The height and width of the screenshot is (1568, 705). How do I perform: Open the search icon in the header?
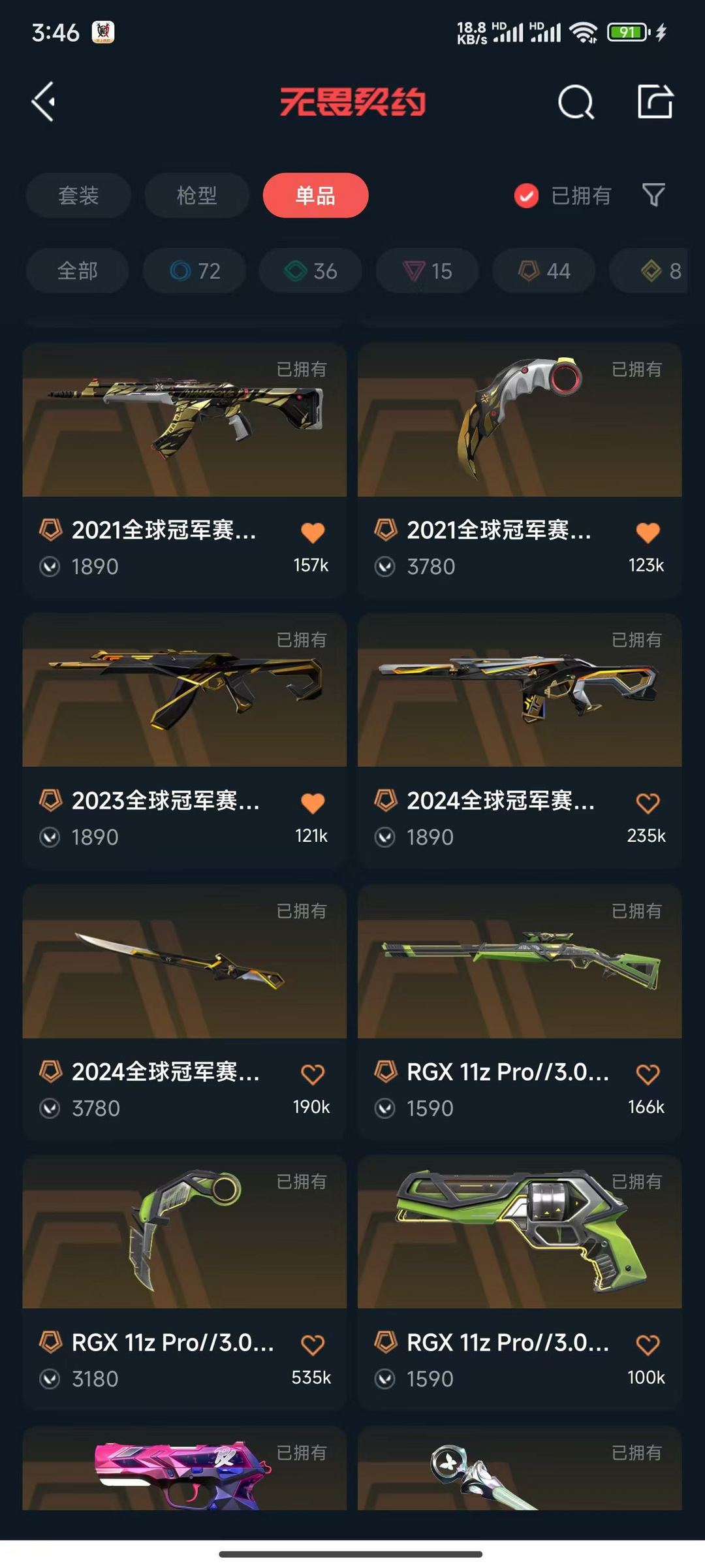(576, 102)
